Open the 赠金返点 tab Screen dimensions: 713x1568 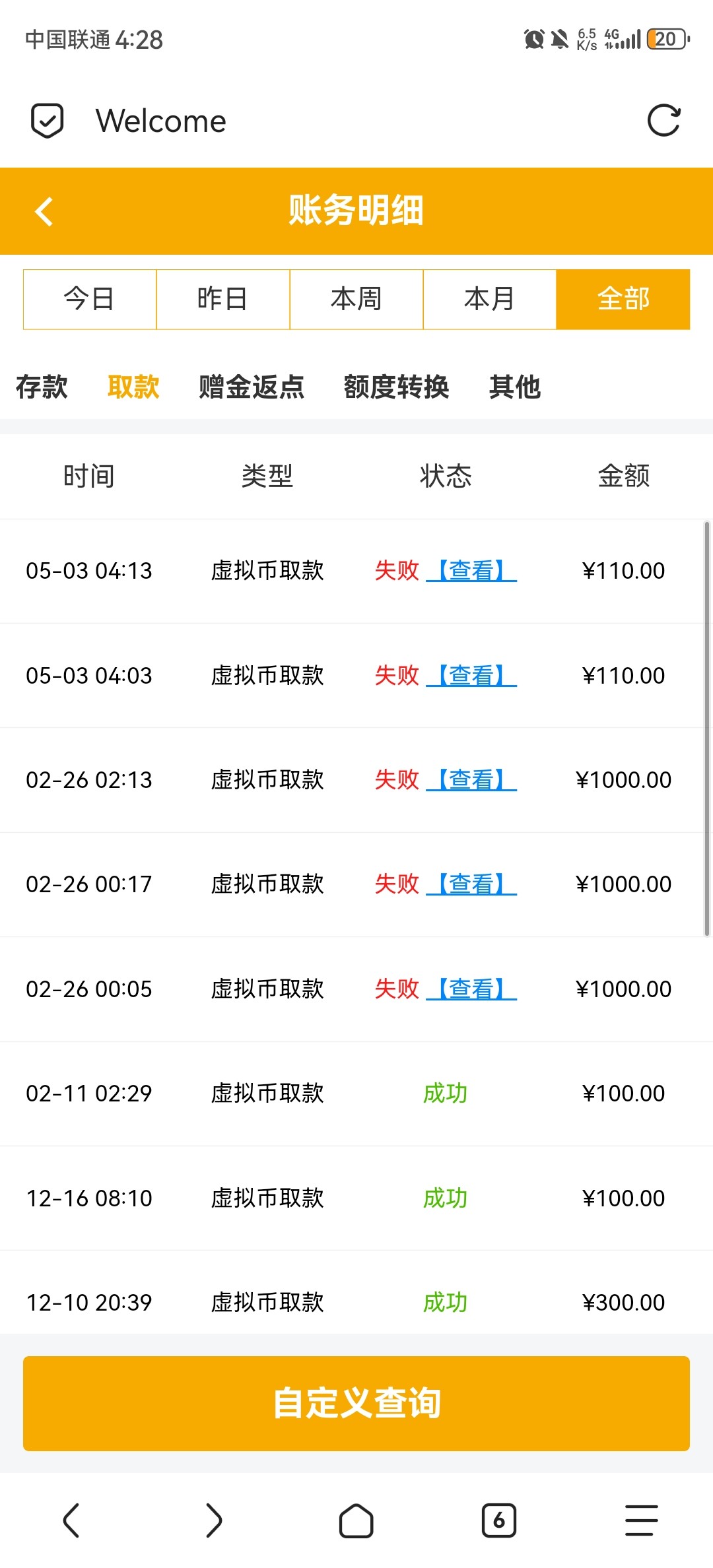pyautogui.click(x=252, y=387)
